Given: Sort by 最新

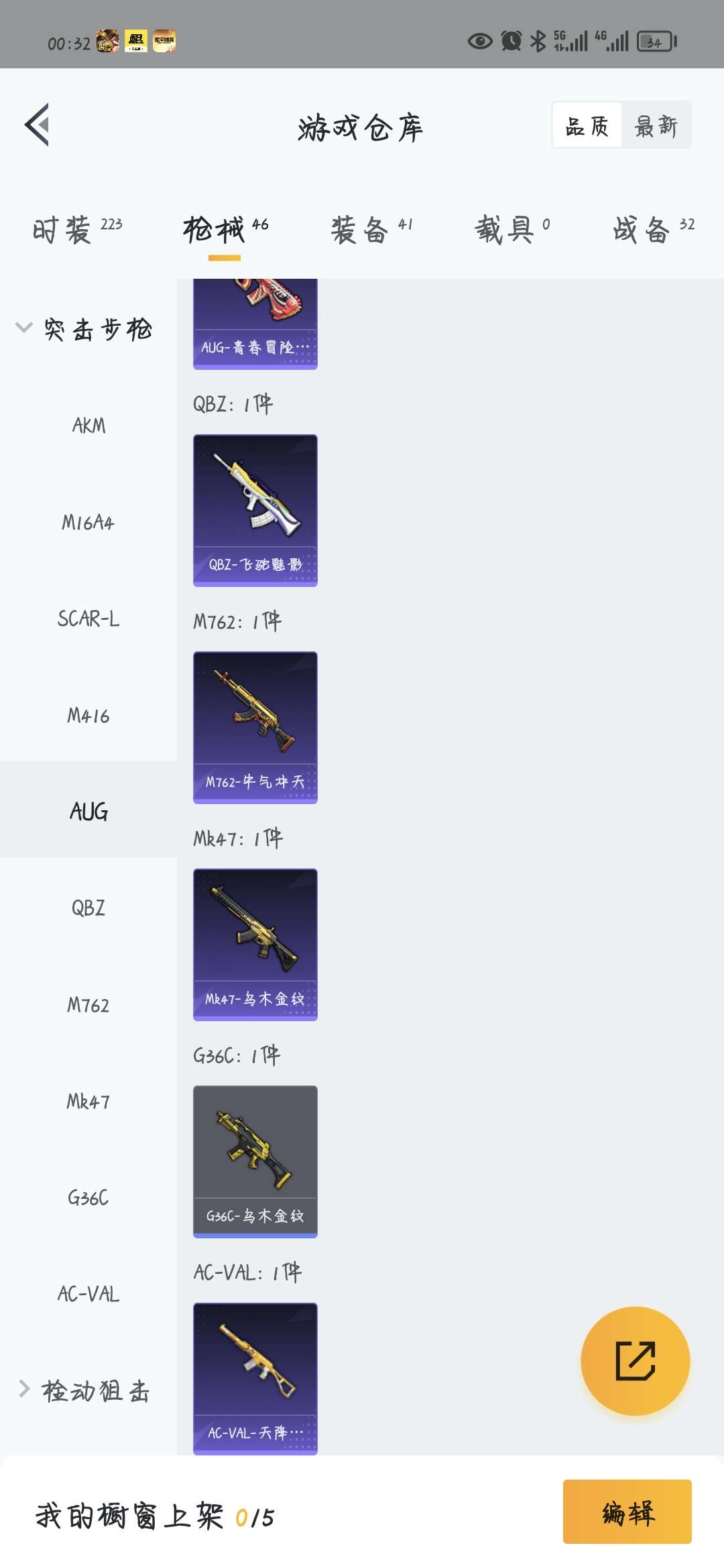Looking at the screenshot, I should 656,125.
